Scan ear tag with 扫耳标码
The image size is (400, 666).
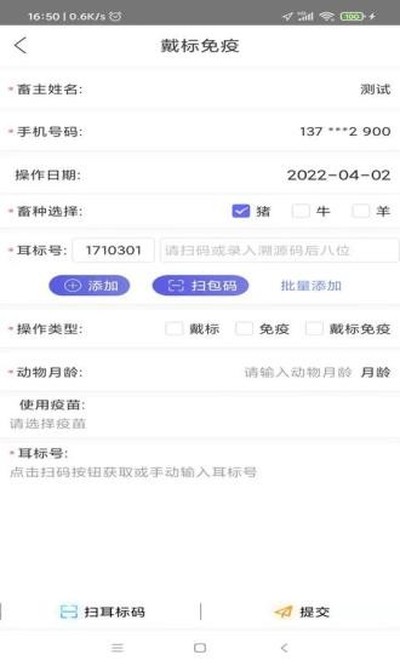point(102,612)
